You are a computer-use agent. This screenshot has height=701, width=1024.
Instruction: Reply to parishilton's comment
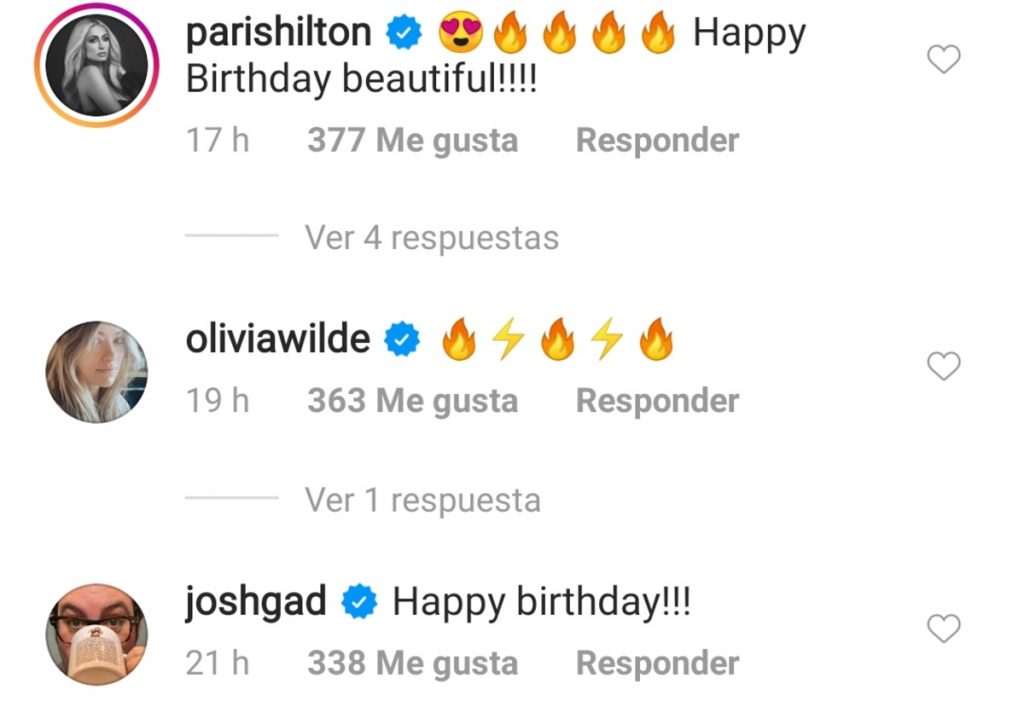click(x=657, y=141)
